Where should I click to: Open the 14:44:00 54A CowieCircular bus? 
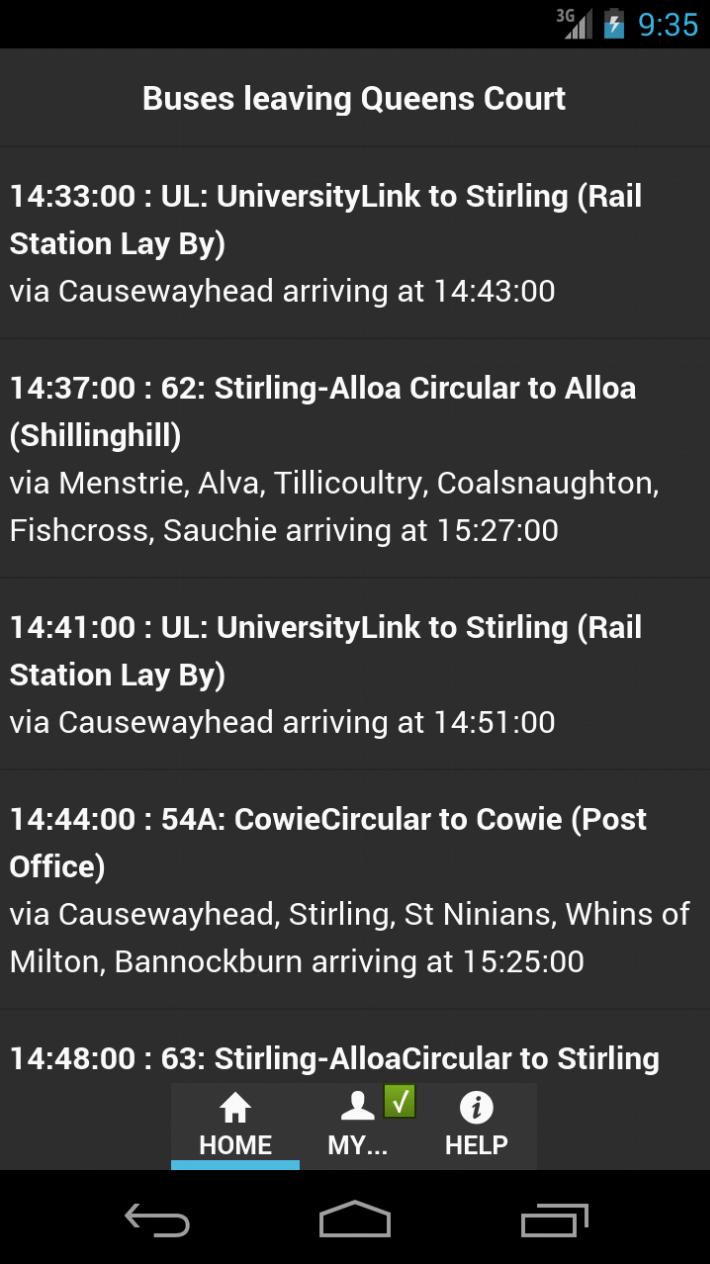(355, 890)
